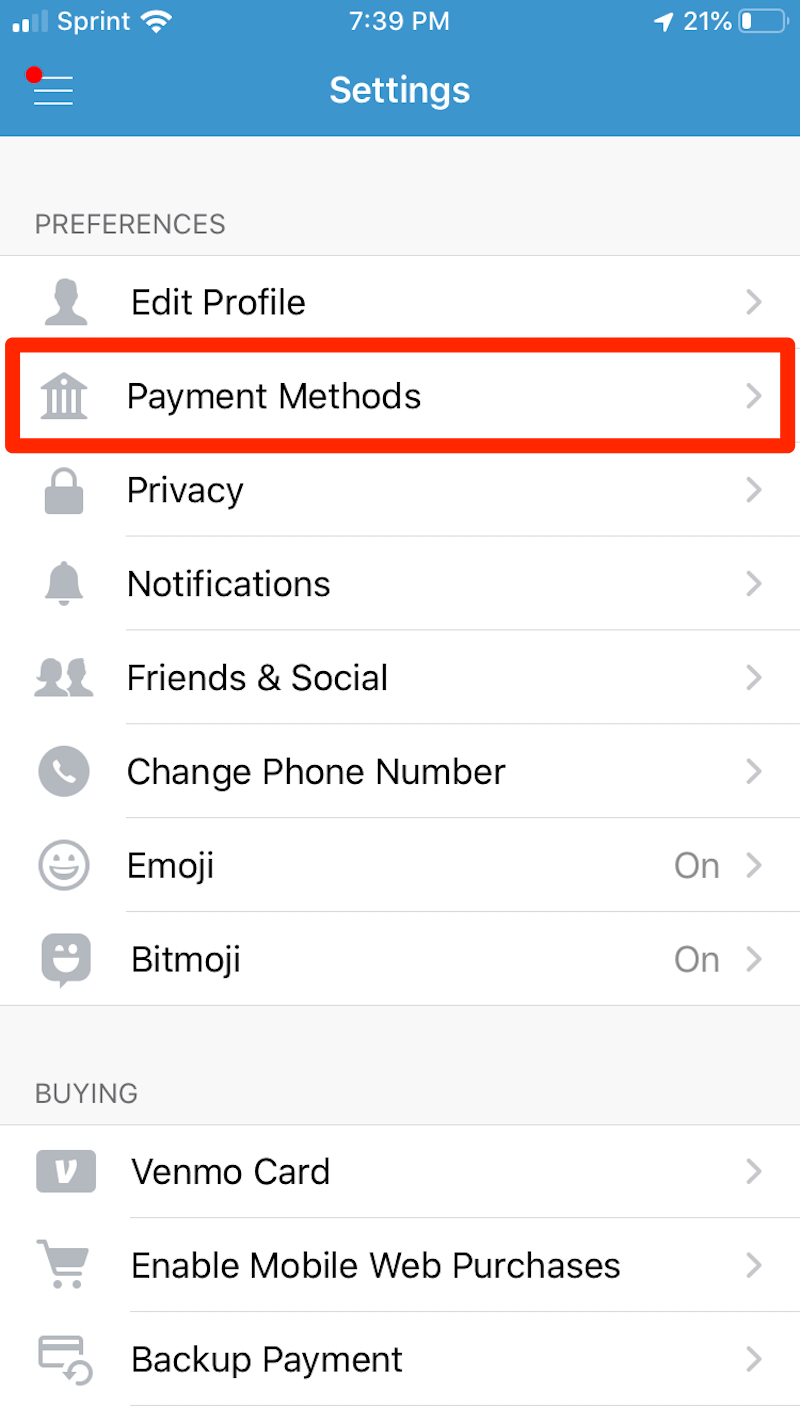Viewport: 800px width, 1423px height.
Task: Open the Bitmoji setting
Action: coord(400,959)
